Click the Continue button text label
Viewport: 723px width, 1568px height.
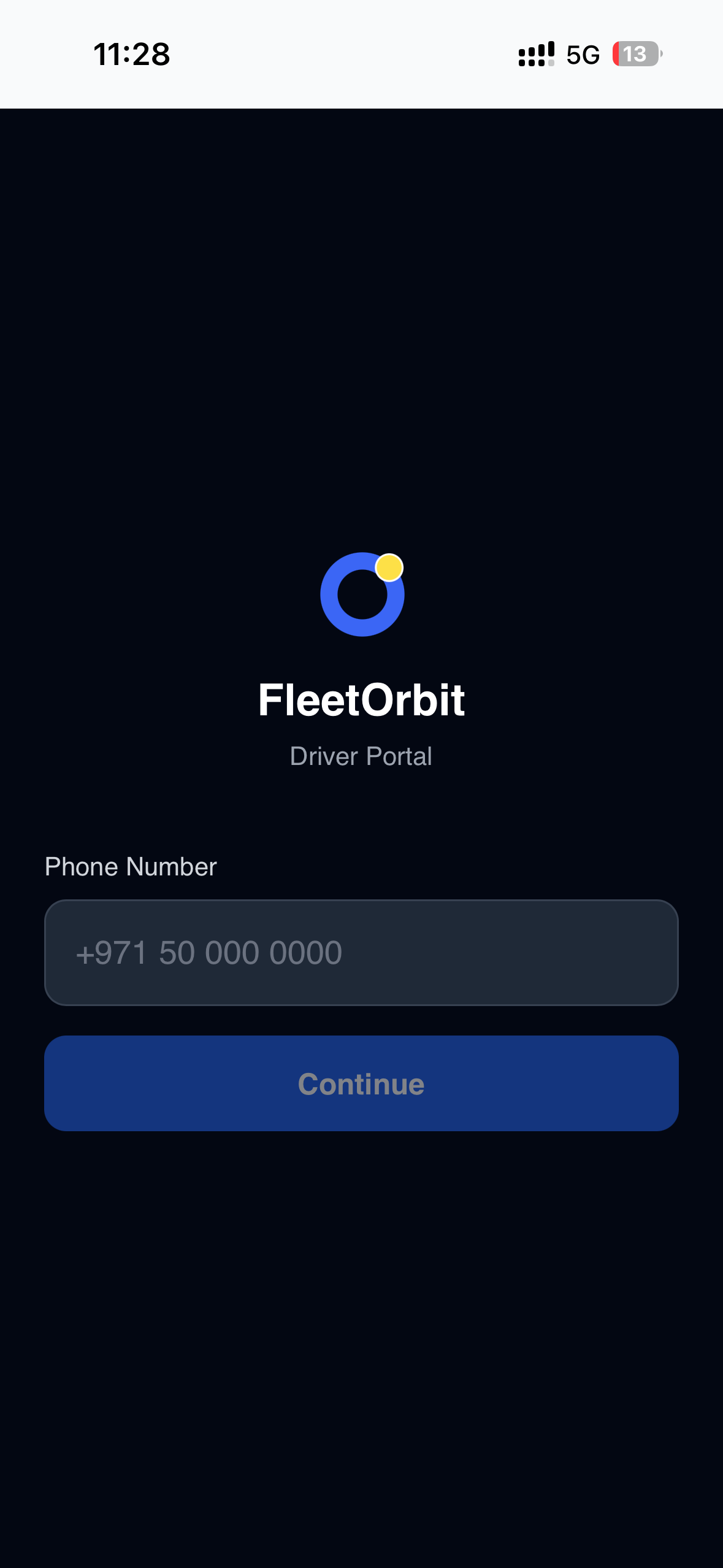click(x=362, y=1083)
